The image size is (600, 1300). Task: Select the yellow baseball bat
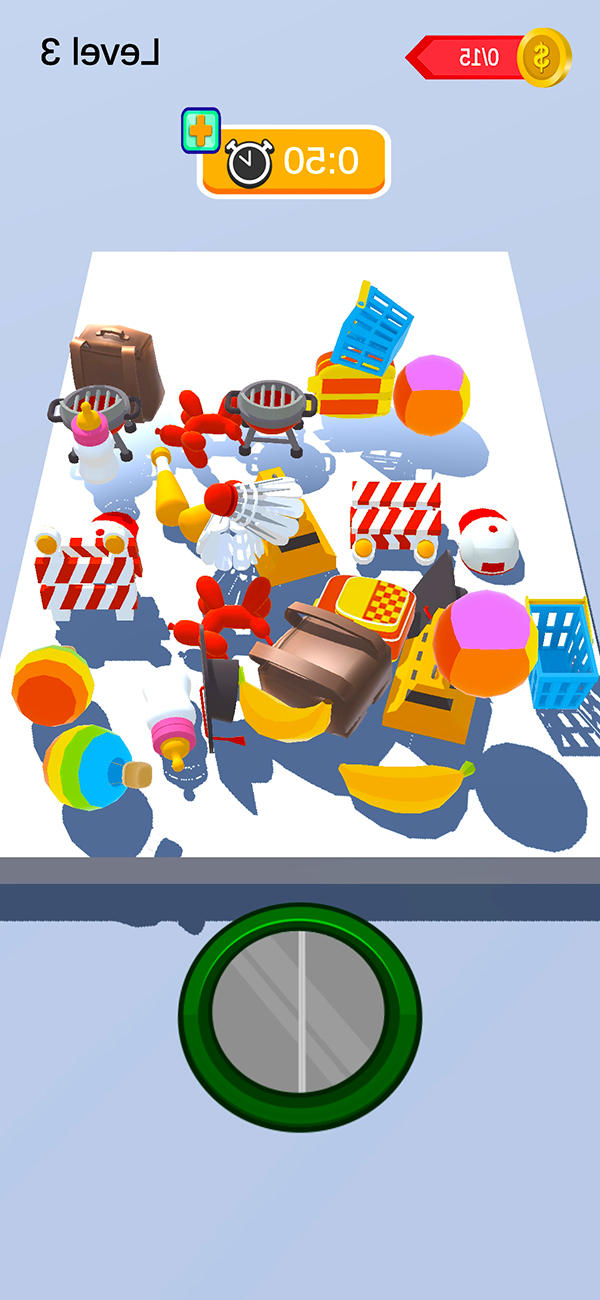(170, 492)
